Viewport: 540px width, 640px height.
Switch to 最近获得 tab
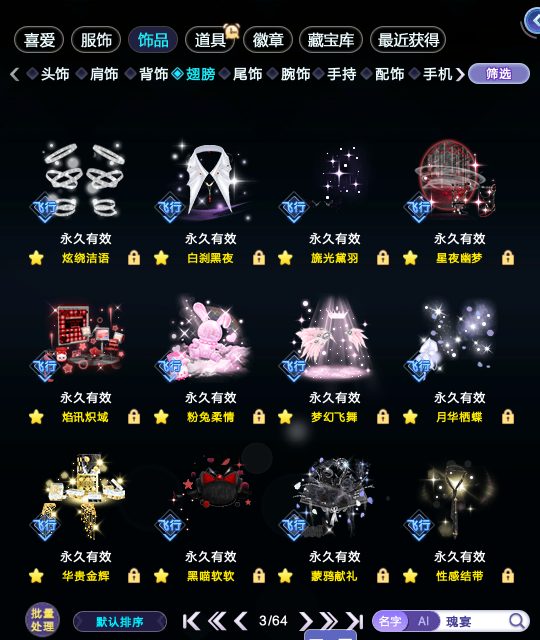coord(408,40)
